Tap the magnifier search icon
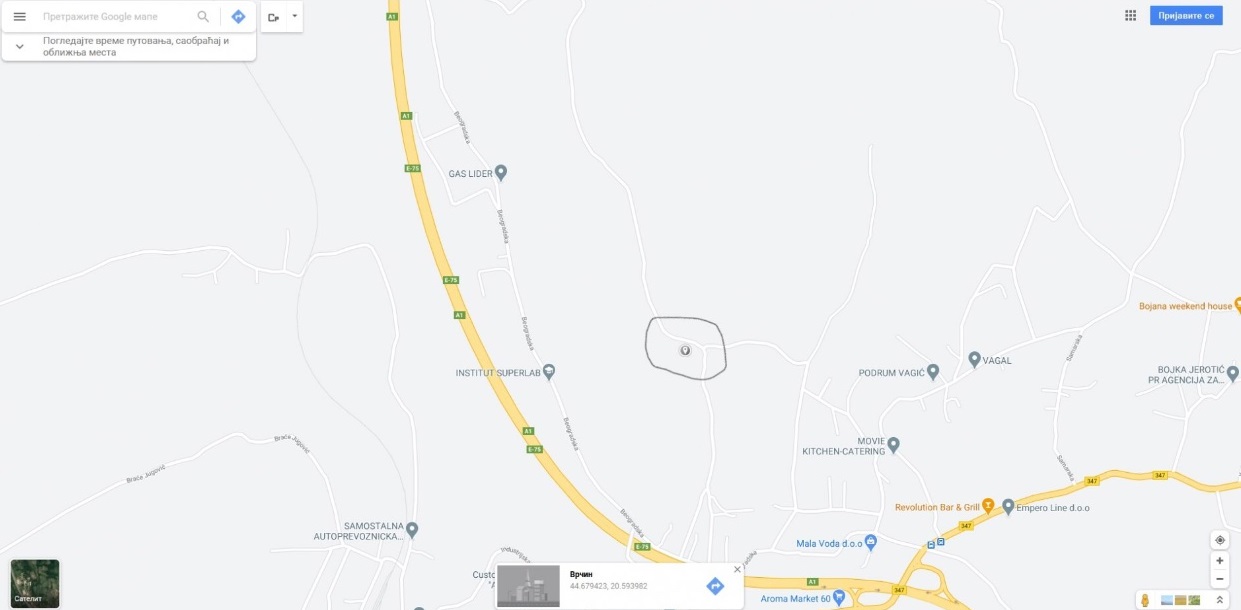Image resolution: width=1241 pixels, height=610 pixels. click(203, 17)
